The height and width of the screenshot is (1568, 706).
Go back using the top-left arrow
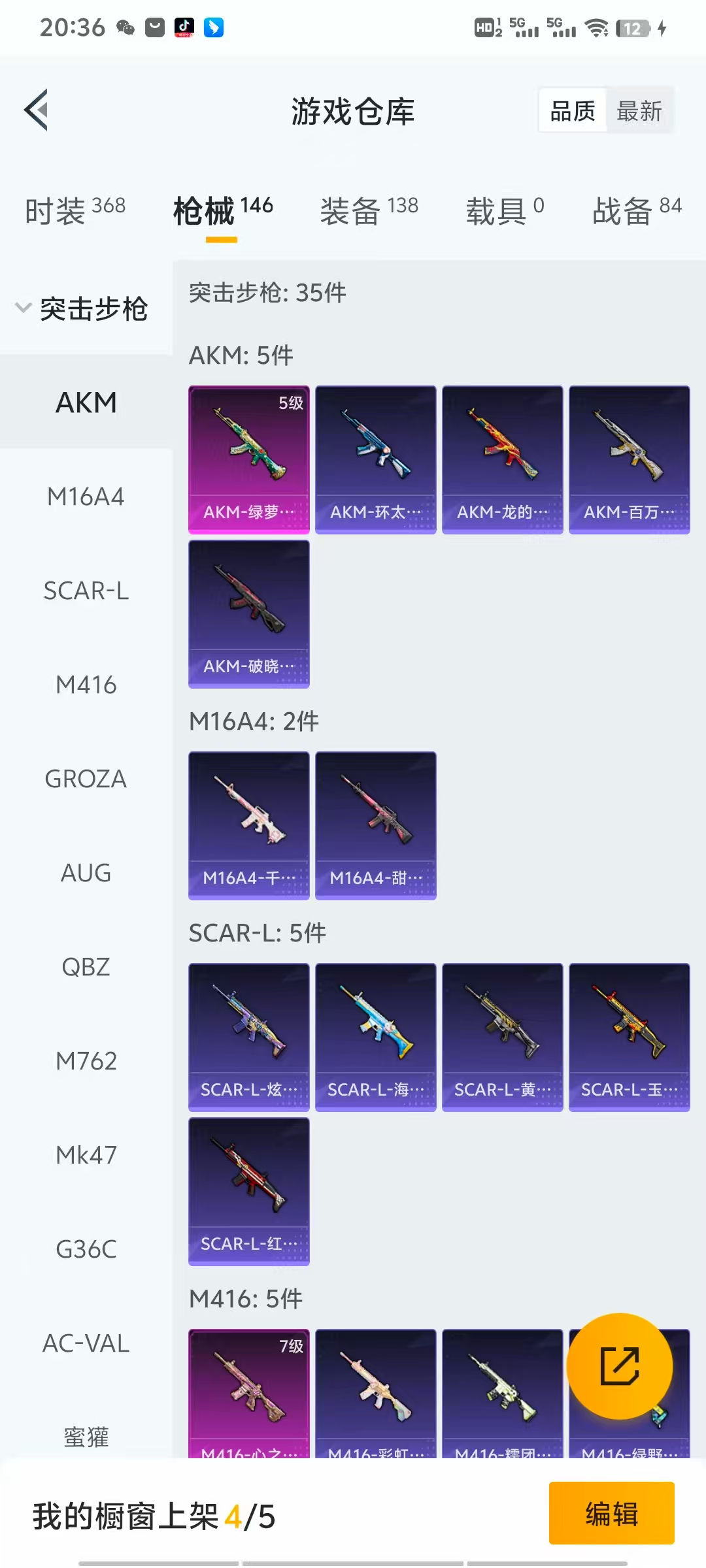point(37,110)
